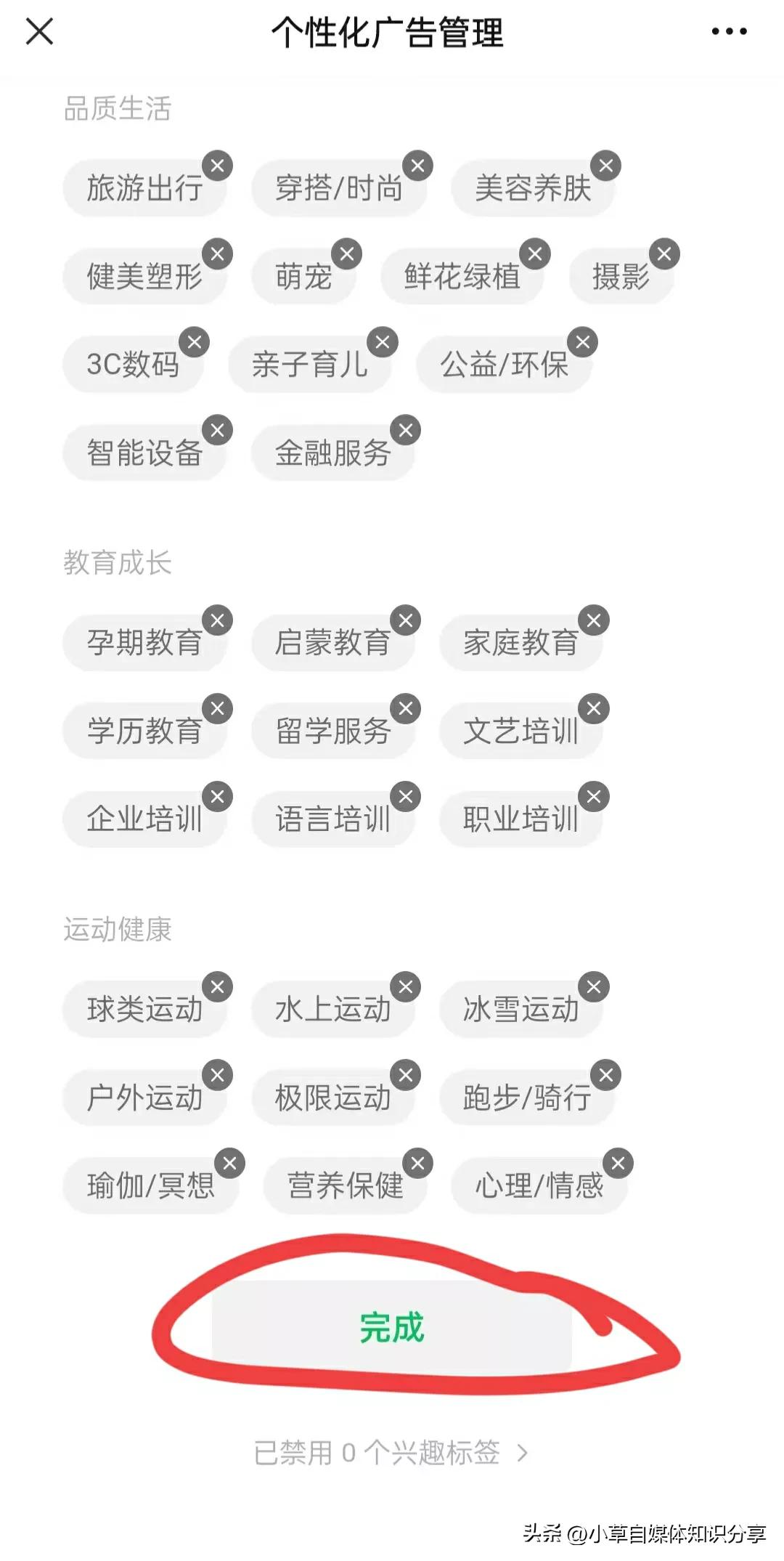784x1561 pixels.
Task: Remove the 萌宠 interest tag
Action: tap(346, 254)
